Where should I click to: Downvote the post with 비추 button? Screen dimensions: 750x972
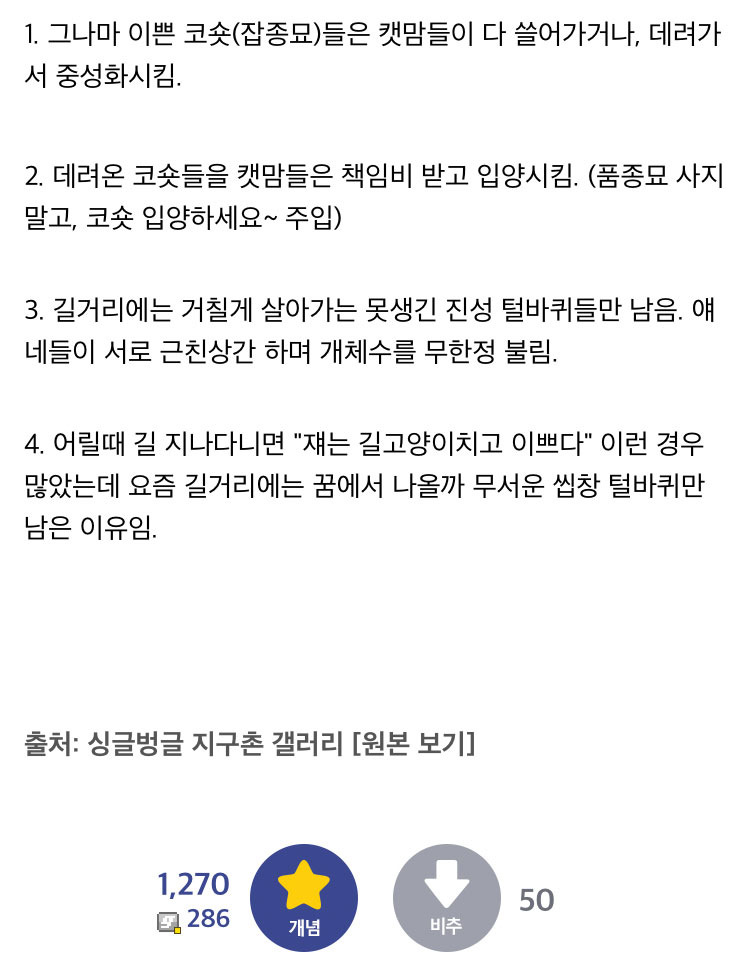(446, 897)
